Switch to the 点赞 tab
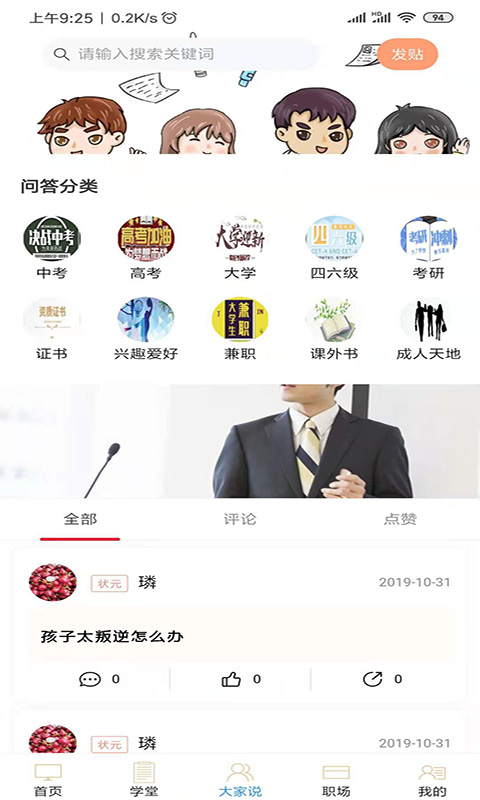The height and width of the screenshot is (800, 480). click(x=400, y=519)
